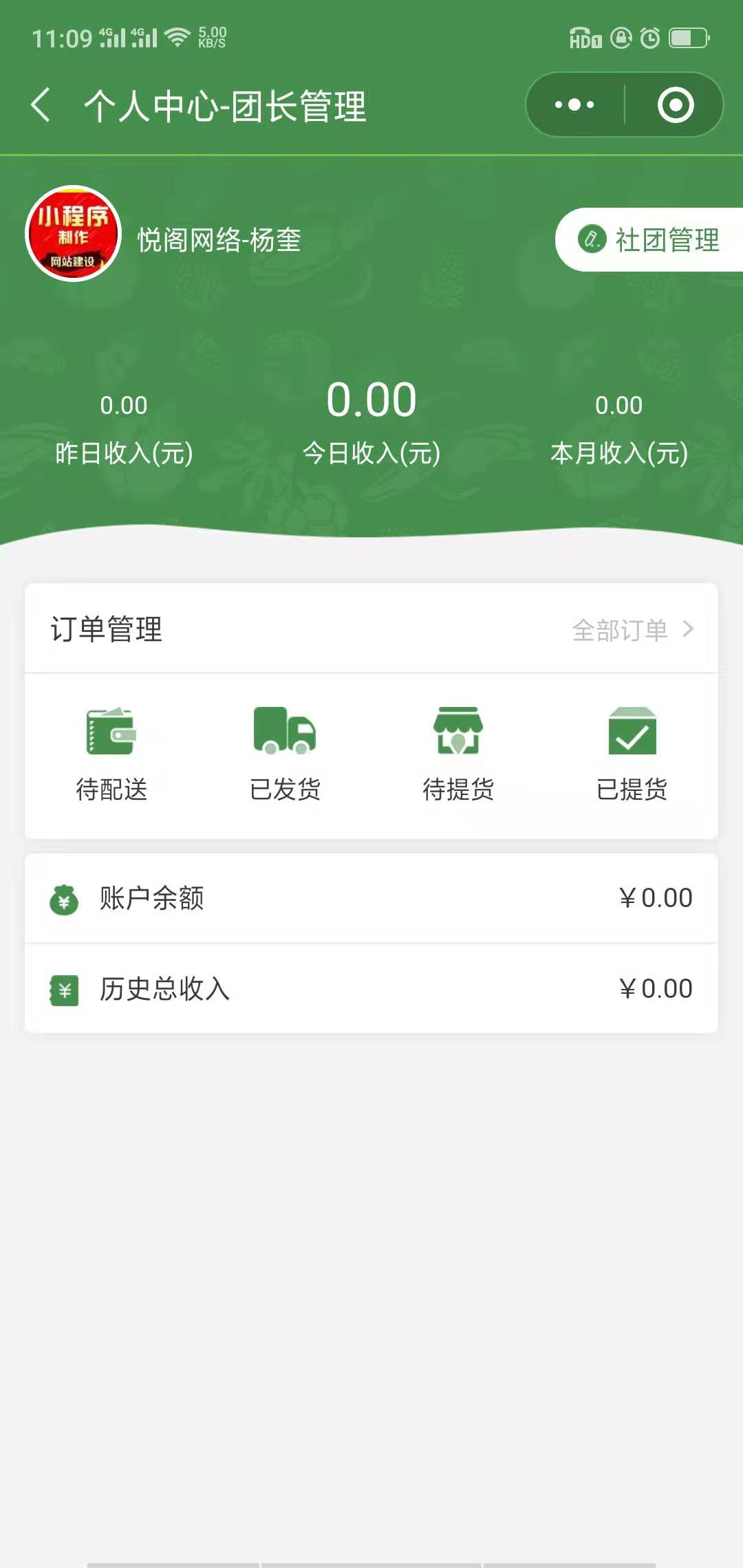View 全部订单 link
Image resolution: width=743 pixels, height=1568 pixels.
(632, 629)
